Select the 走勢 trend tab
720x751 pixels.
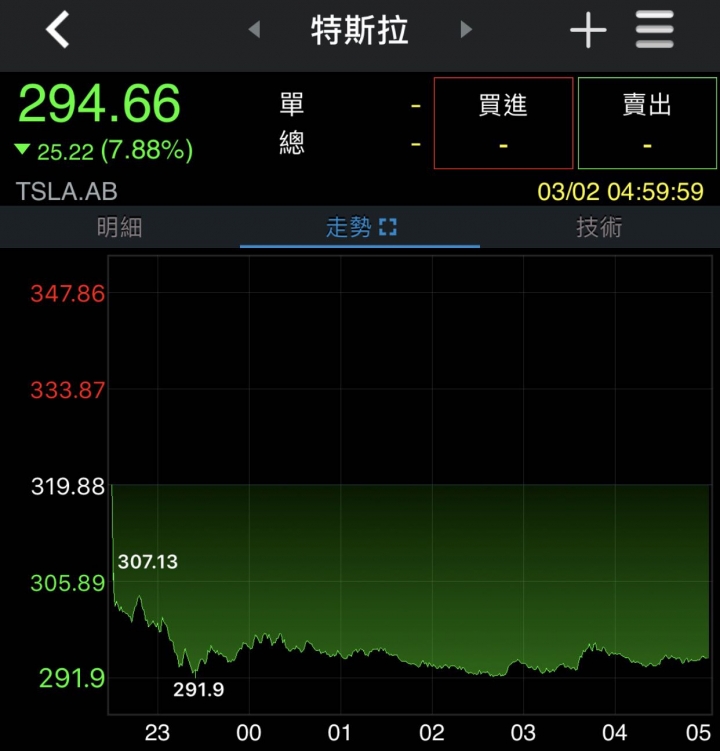coord(360,228)
